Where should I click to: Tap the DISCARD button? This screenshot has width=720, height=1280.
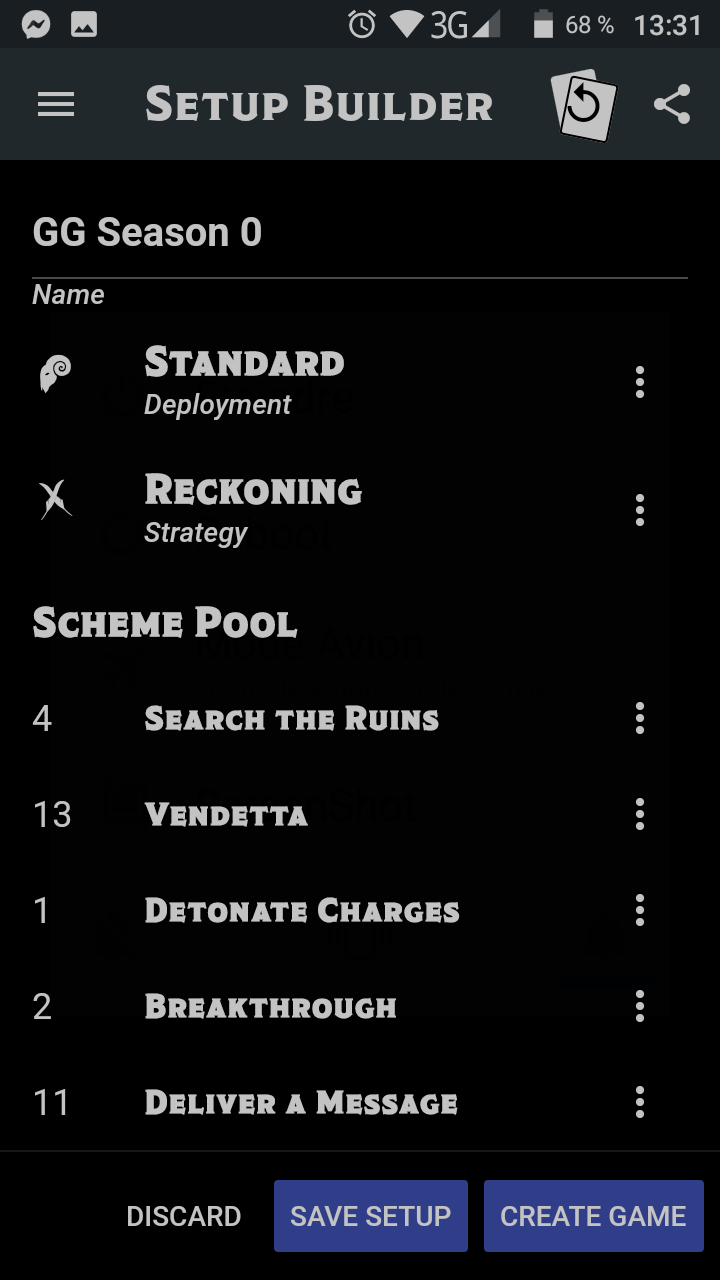(184, 1216)
